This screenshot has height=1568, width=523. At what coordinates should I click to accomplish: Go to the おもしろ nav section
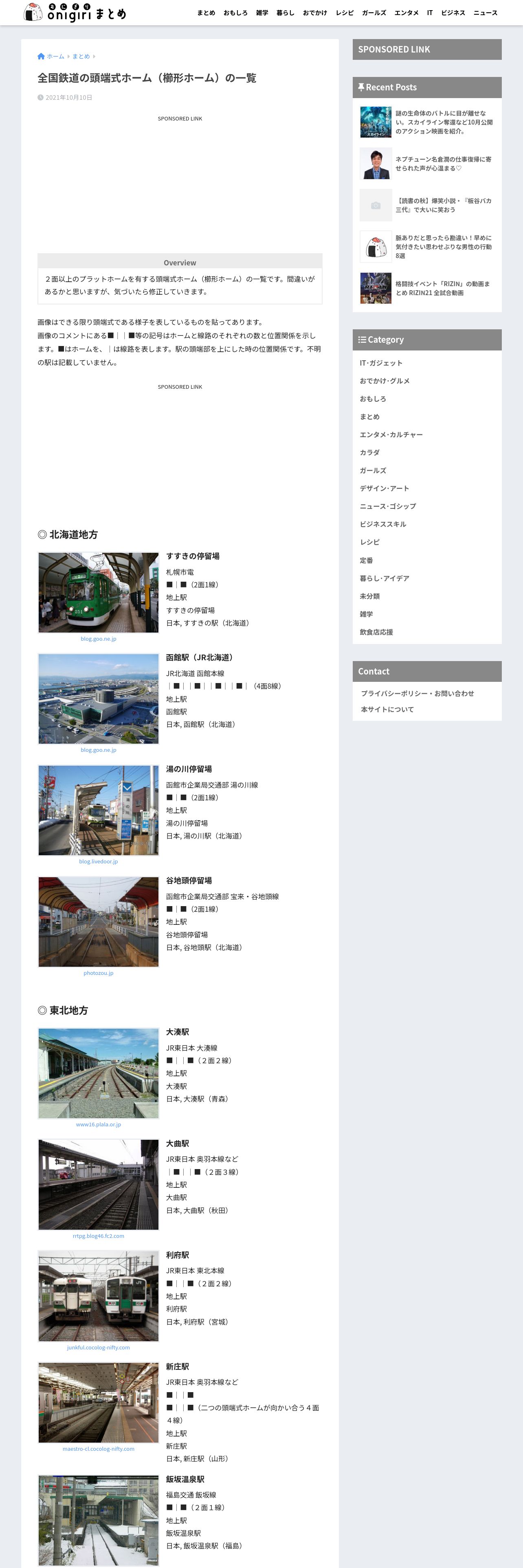tap(235, 13)
